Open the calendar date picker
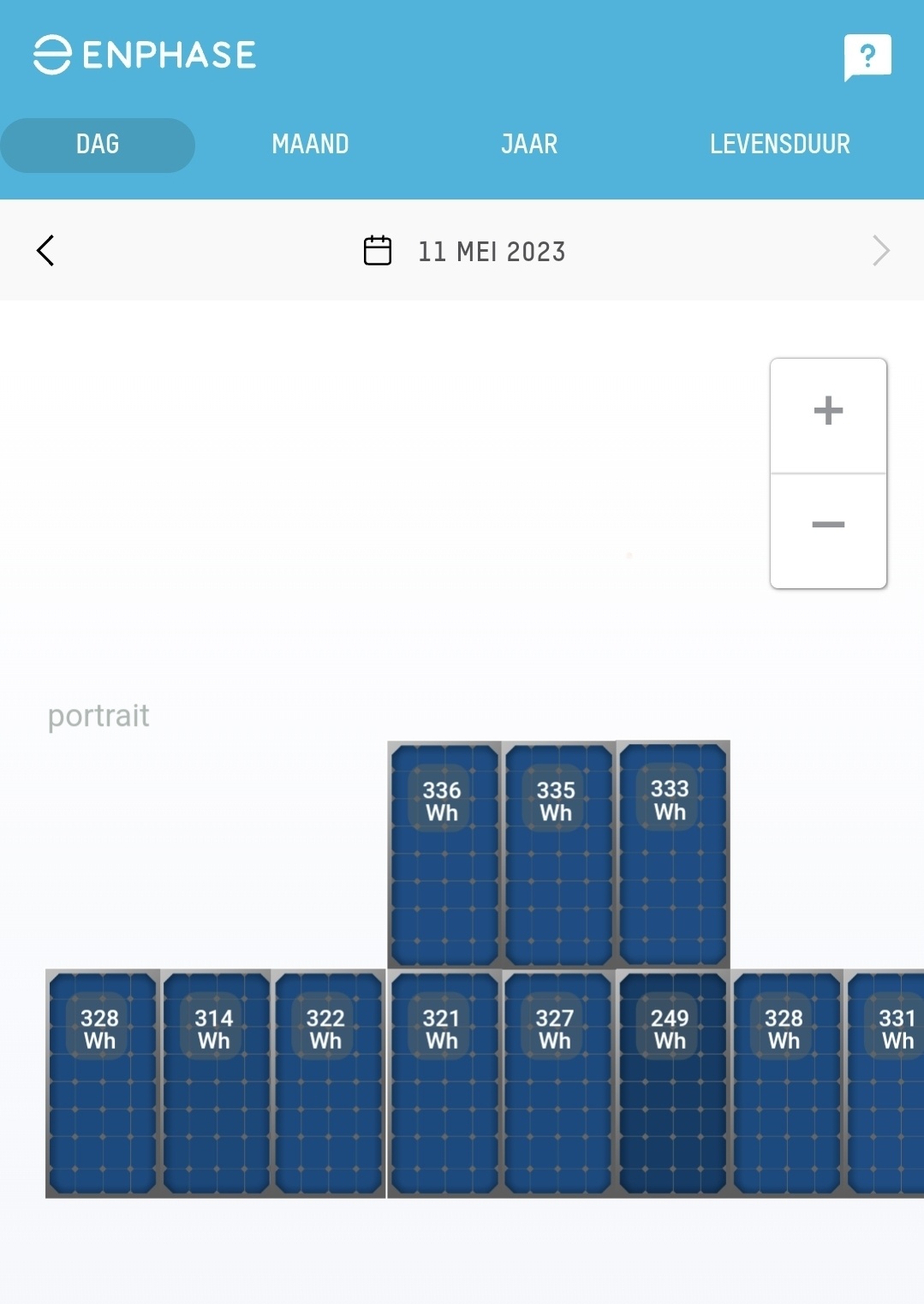 click(377, 250)
